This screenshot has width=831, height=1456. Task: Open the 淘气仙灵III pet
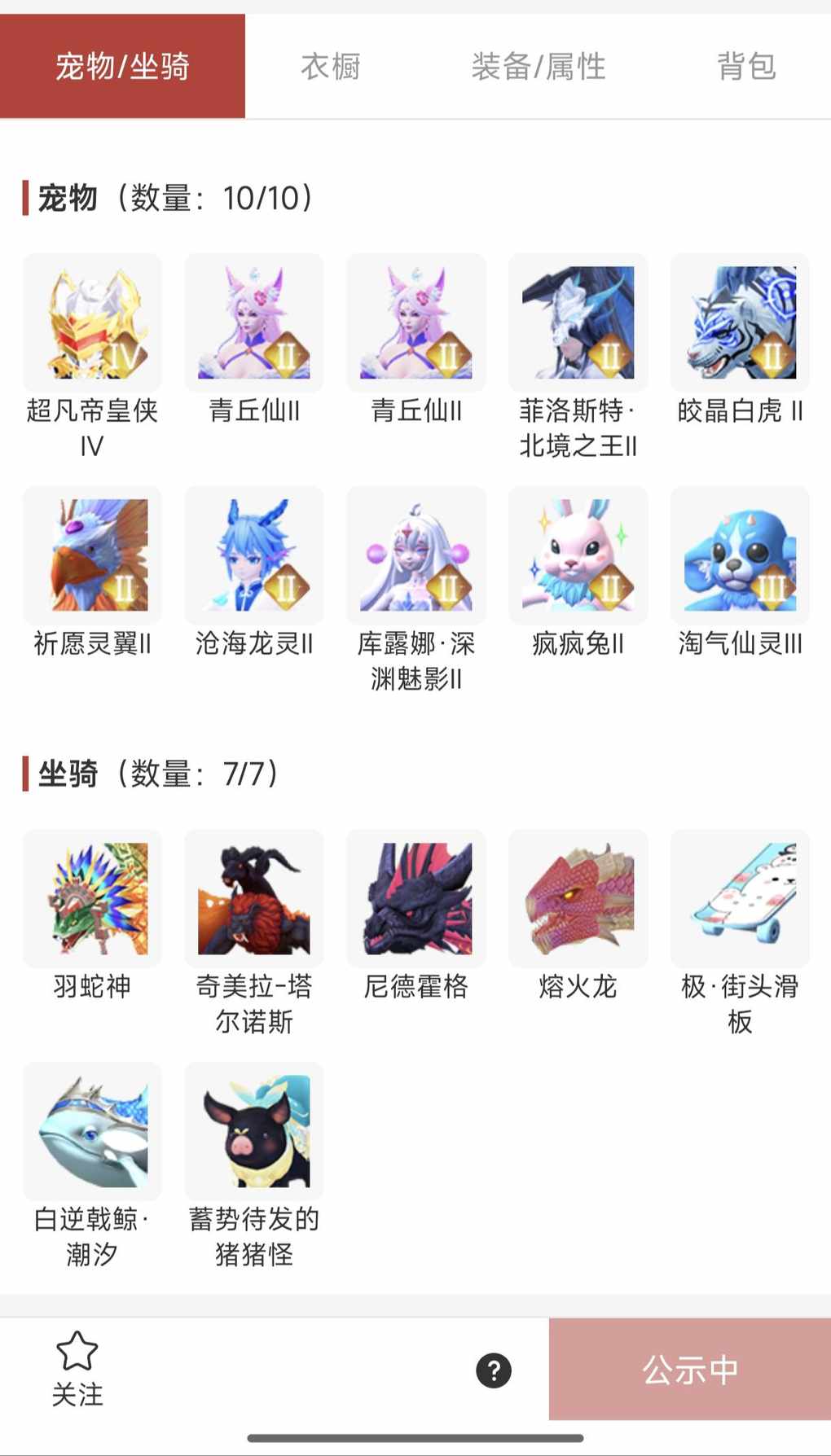tap(740, 555)
